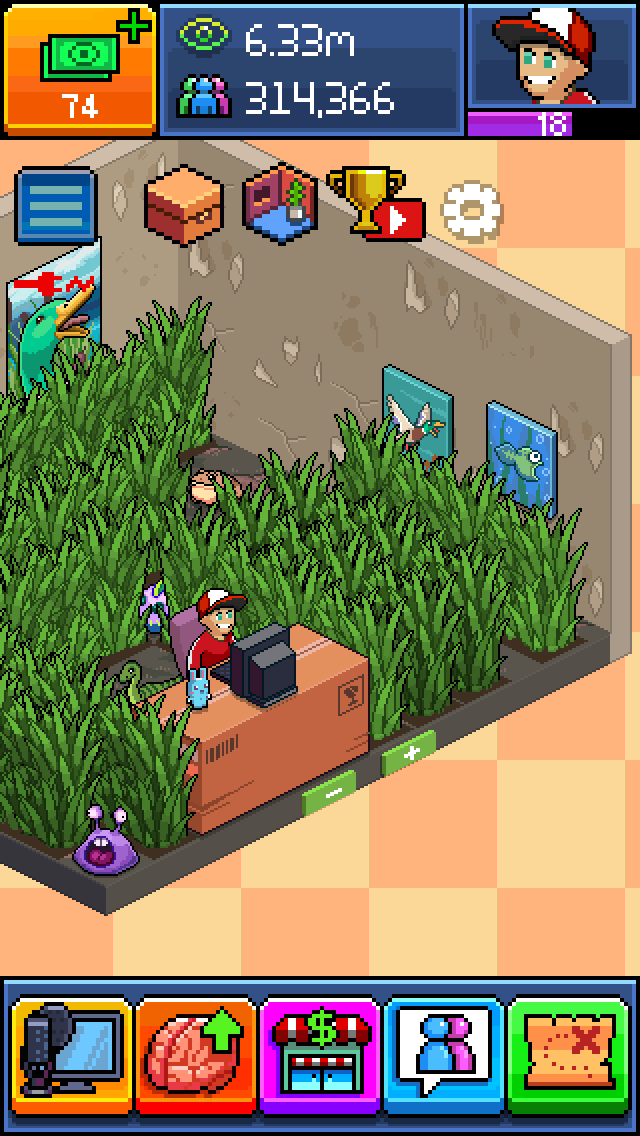This screenshot has height=1136, width=640.
Task: Zoom in with the plus button
Action: click(x=409, y=755)
